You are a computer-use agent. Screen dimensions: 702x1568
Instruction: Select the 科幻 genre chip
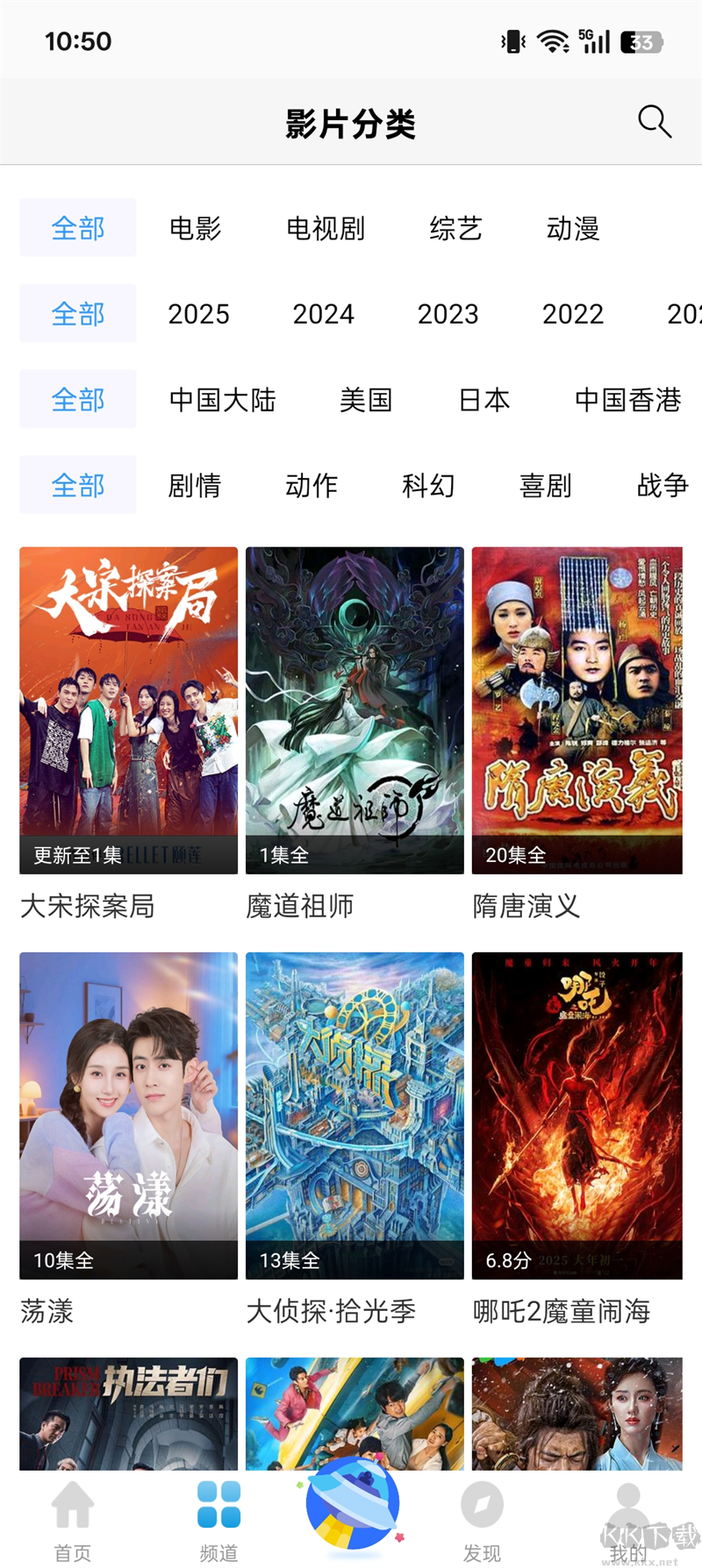click(428, 485)
